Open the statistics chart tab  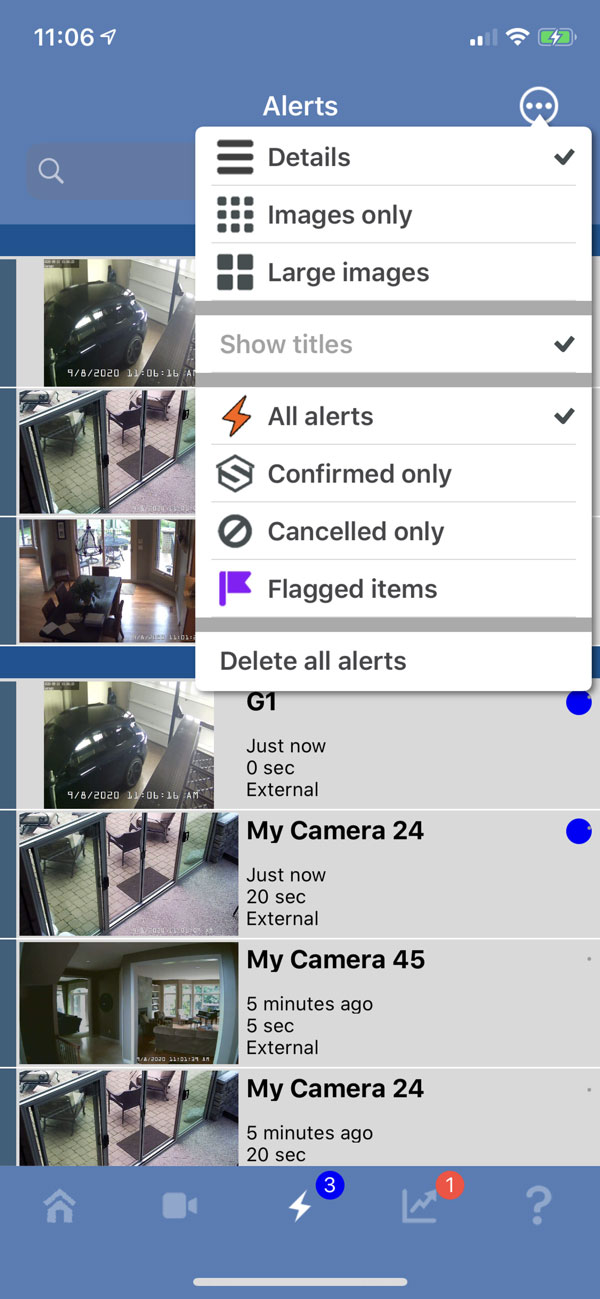point(420,1207)
